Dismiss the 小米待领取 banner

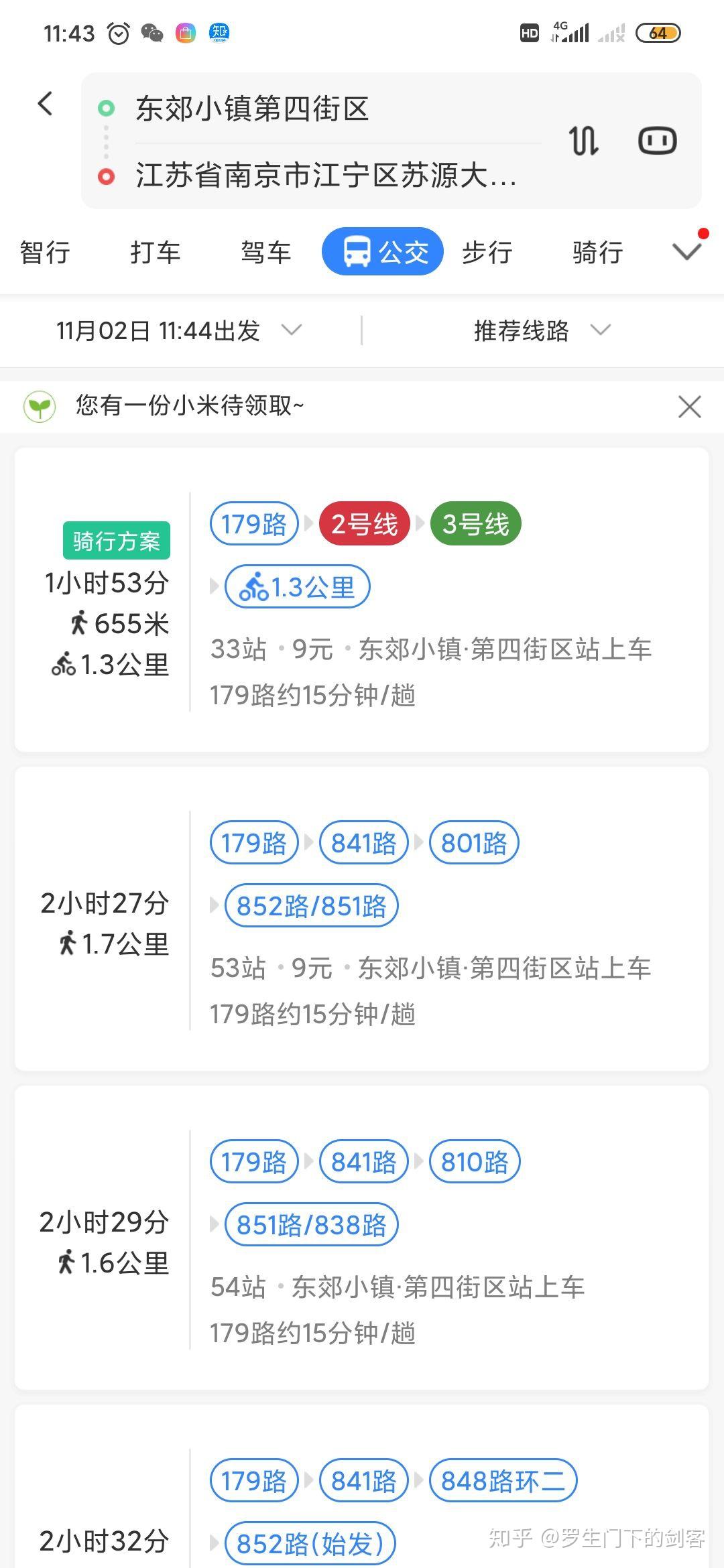pyautogui.click(x=689, y=407)
